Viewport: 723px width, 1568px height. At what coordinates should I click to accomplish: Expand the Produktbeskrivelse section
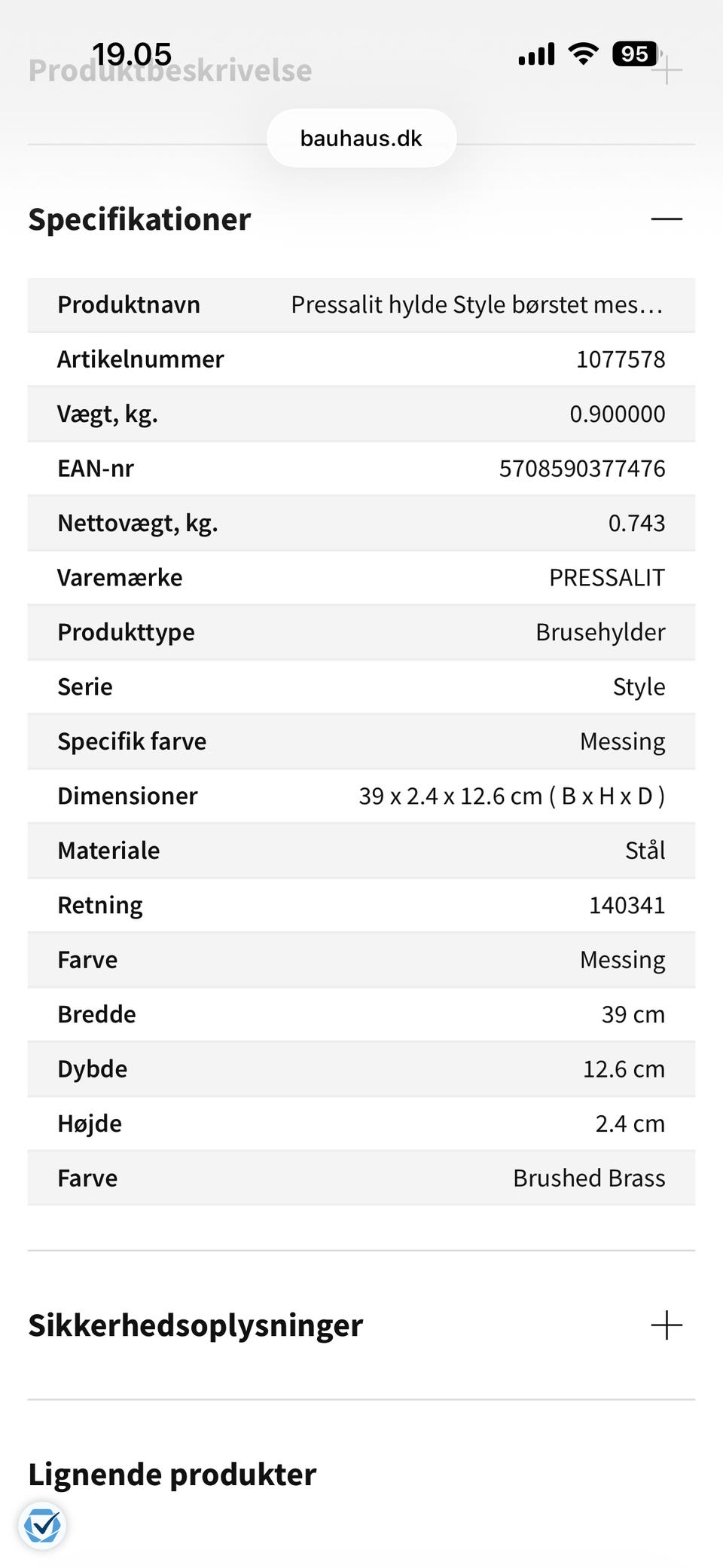click(667, 70)
